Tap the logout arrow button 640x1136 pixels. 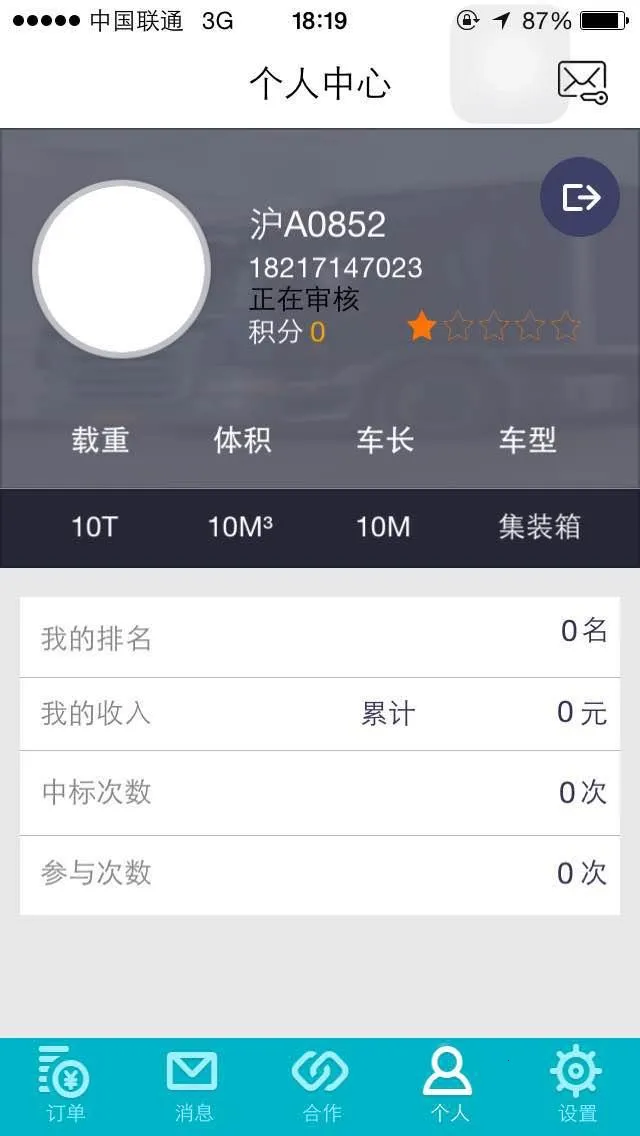pyautogui.click(x=580, y=197)
